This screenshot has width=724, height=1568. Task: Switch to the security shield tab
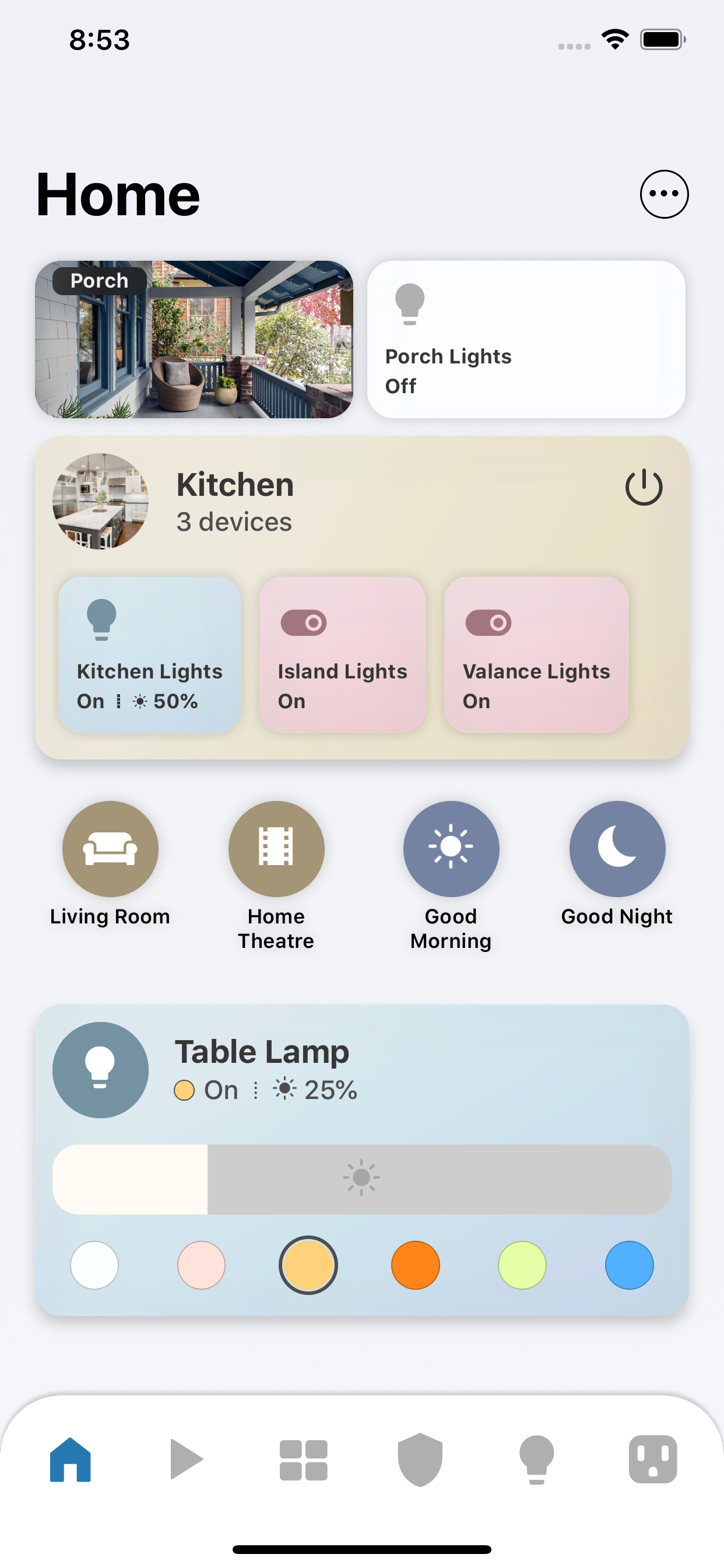[420, 1459]
